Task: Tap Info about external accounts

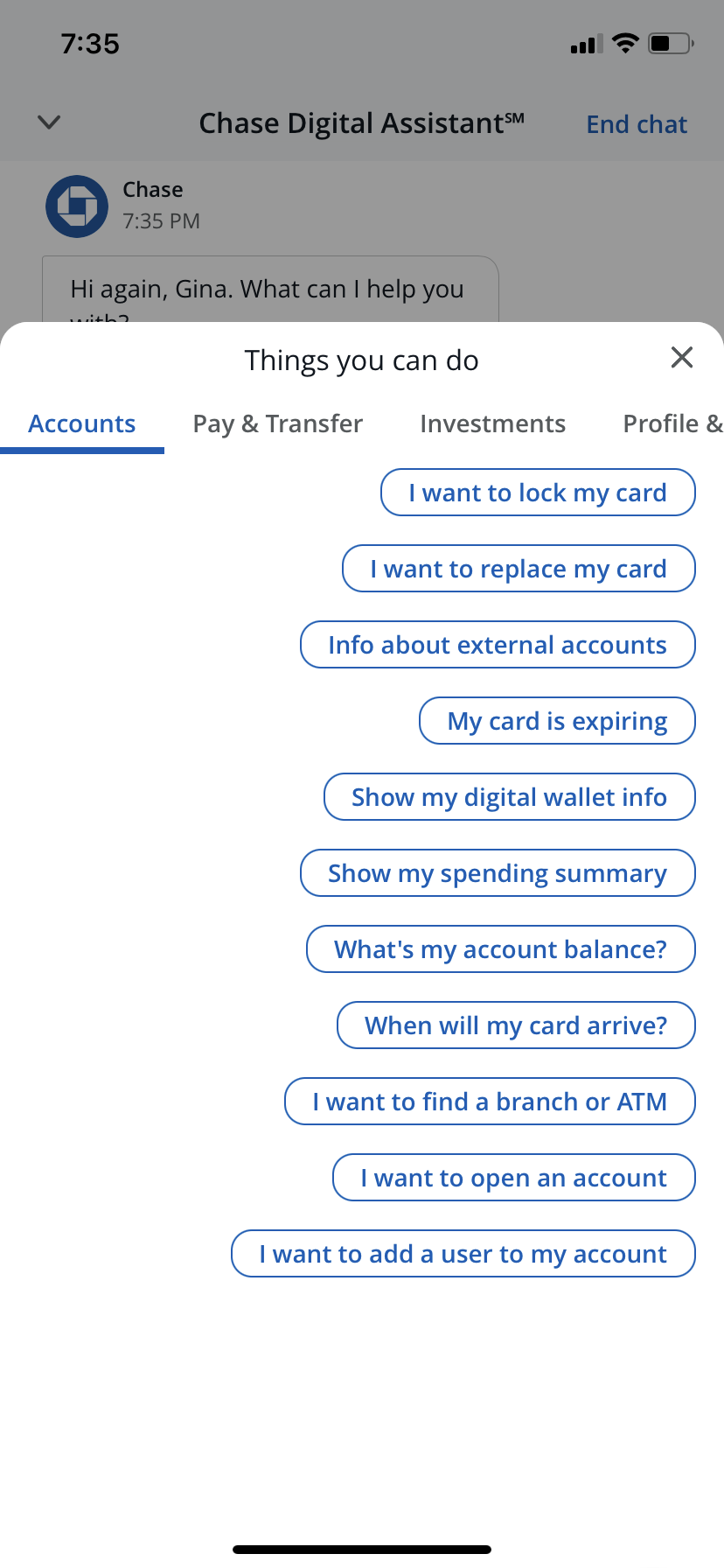Action: [498, 645]
